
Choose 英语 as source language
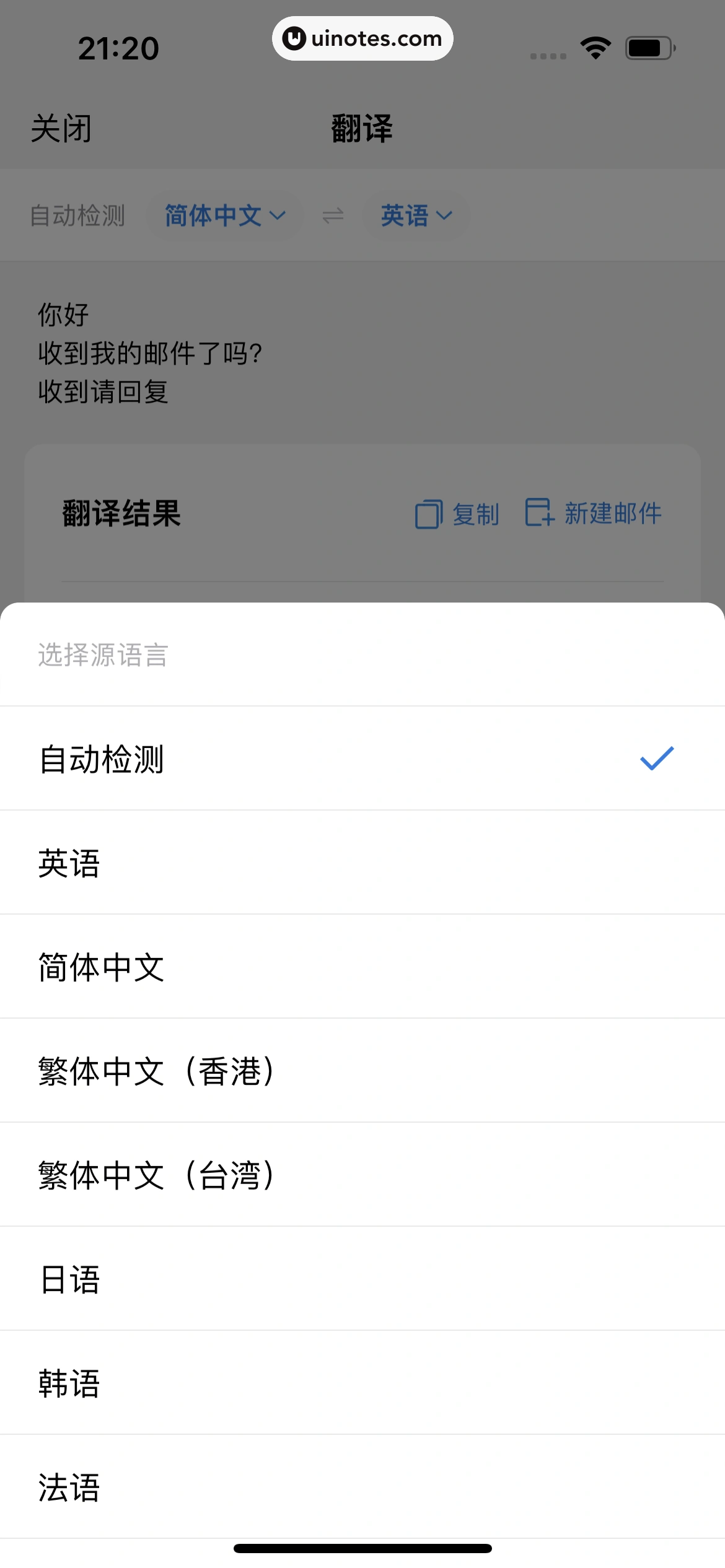click(x=69, y=863)
